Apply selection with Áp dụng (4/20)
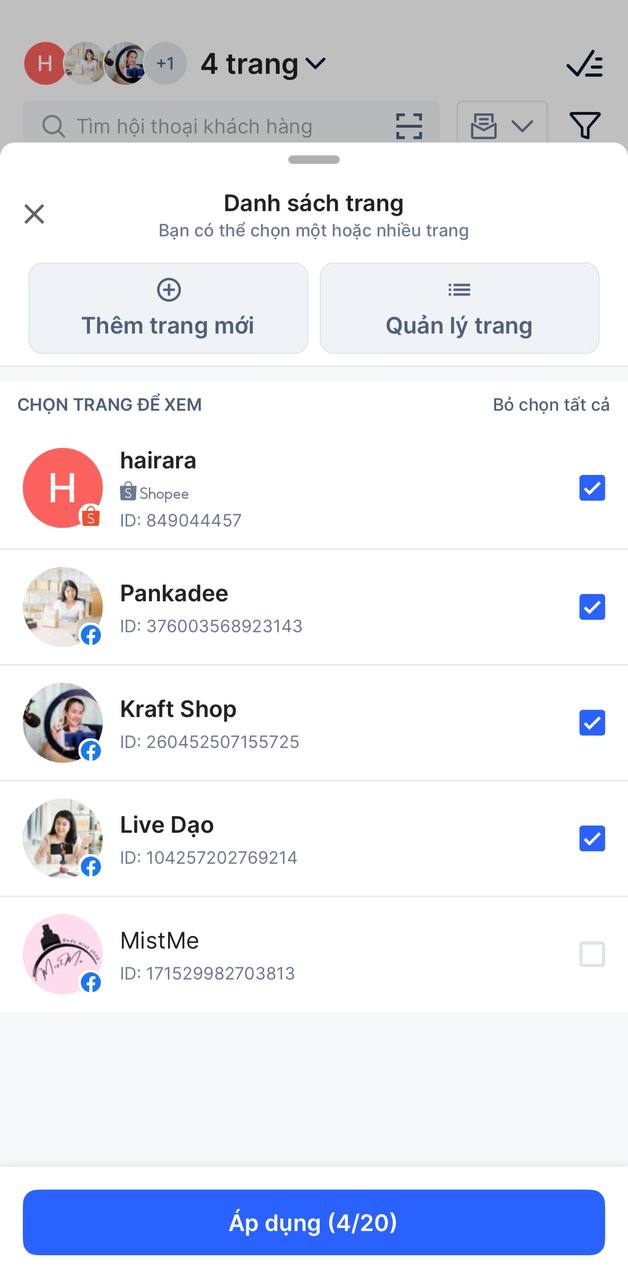The image size is (628, 1280). tap(314, 1222)
